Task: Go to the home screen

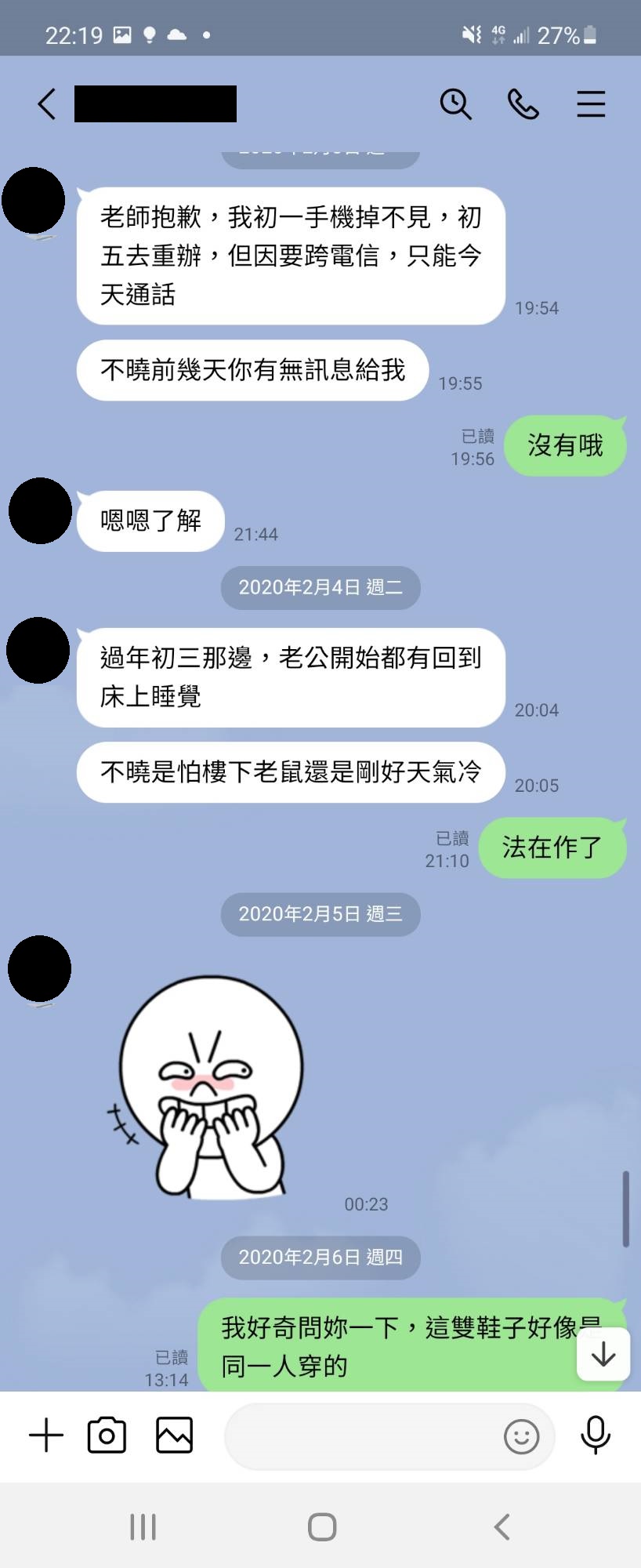Action: pos(322,1526)
